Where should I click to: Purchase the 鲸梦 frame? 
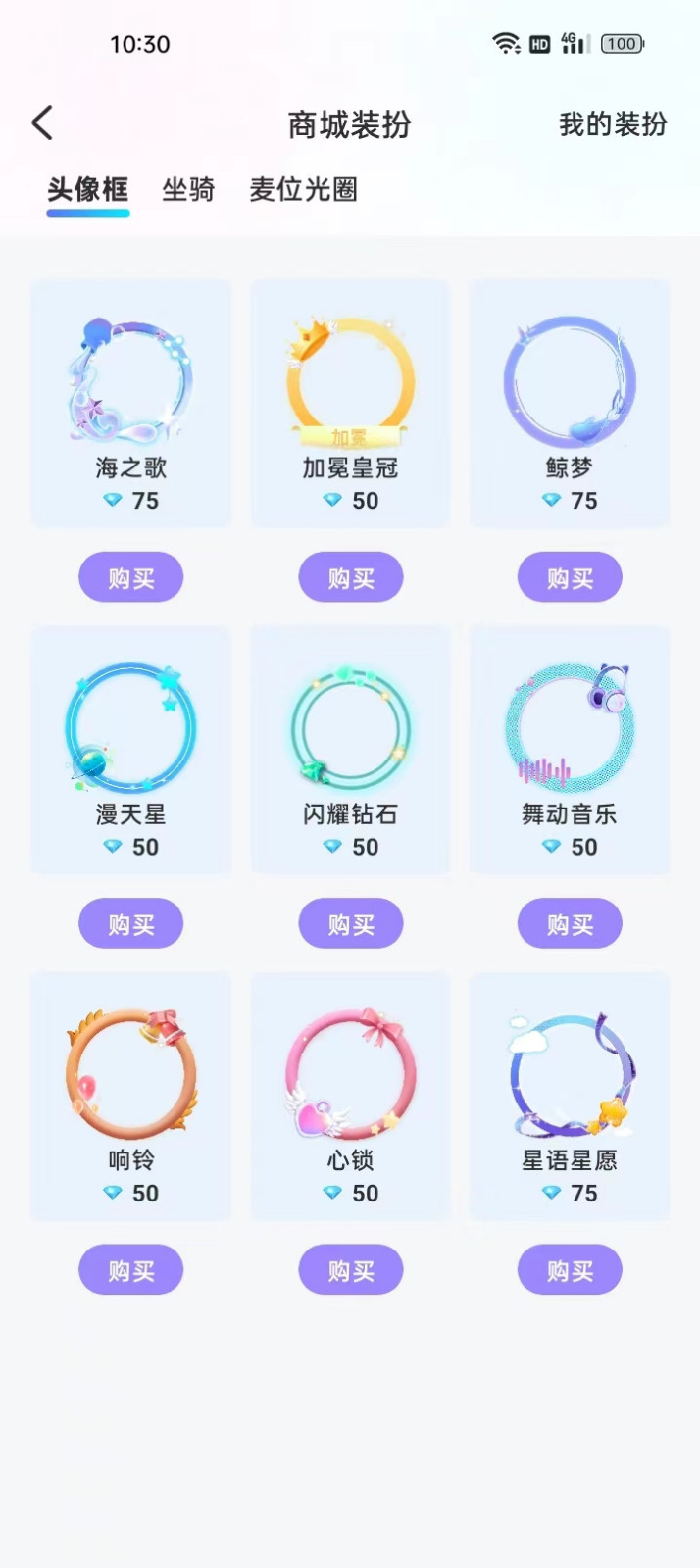[570, 577]
